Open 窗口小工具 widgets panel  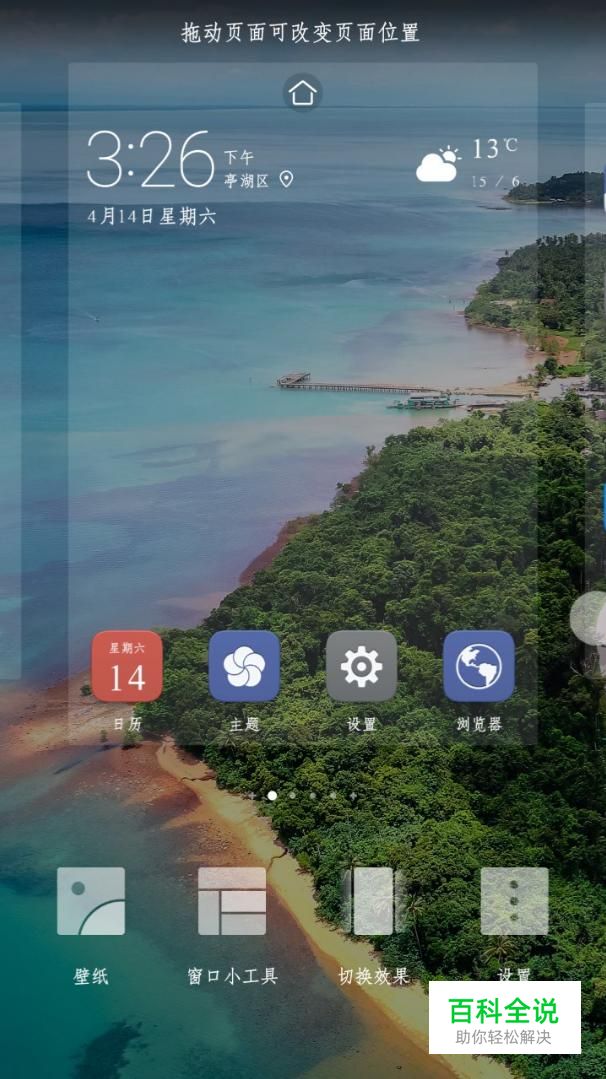click(x=232, y=901)
